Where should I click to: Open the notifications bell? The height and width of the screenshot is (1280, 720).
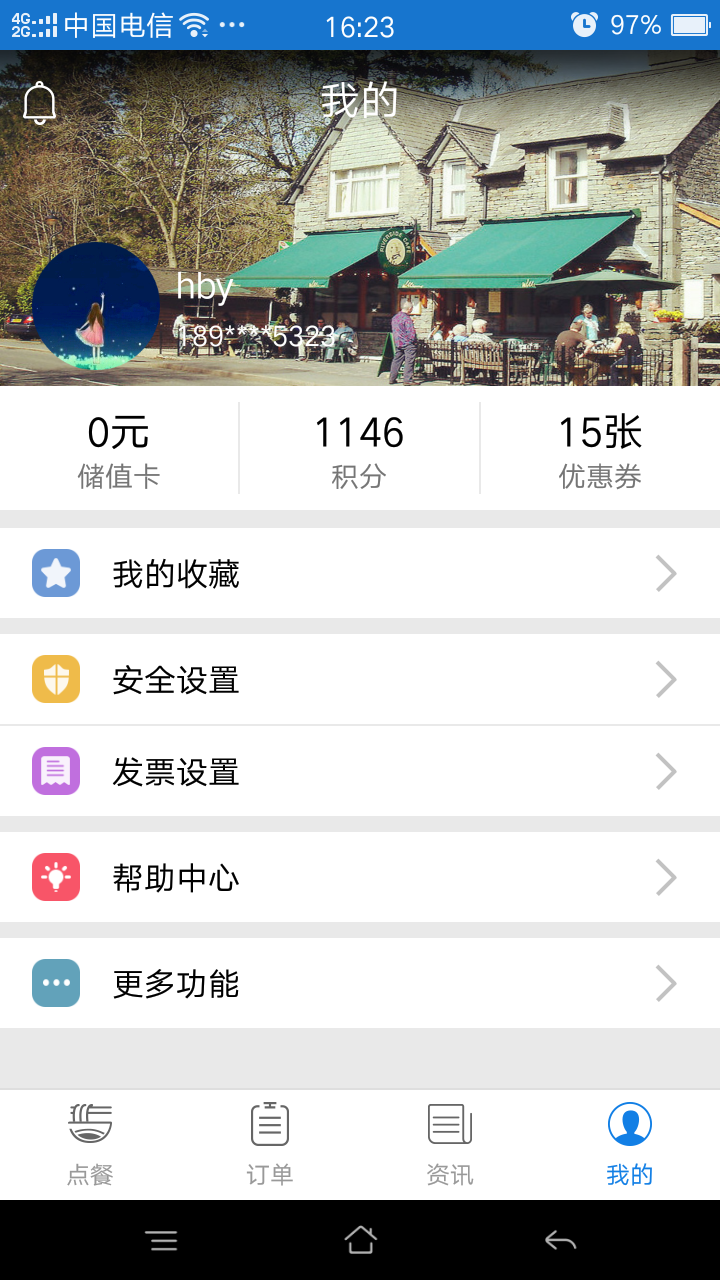(x=40, y=103)
